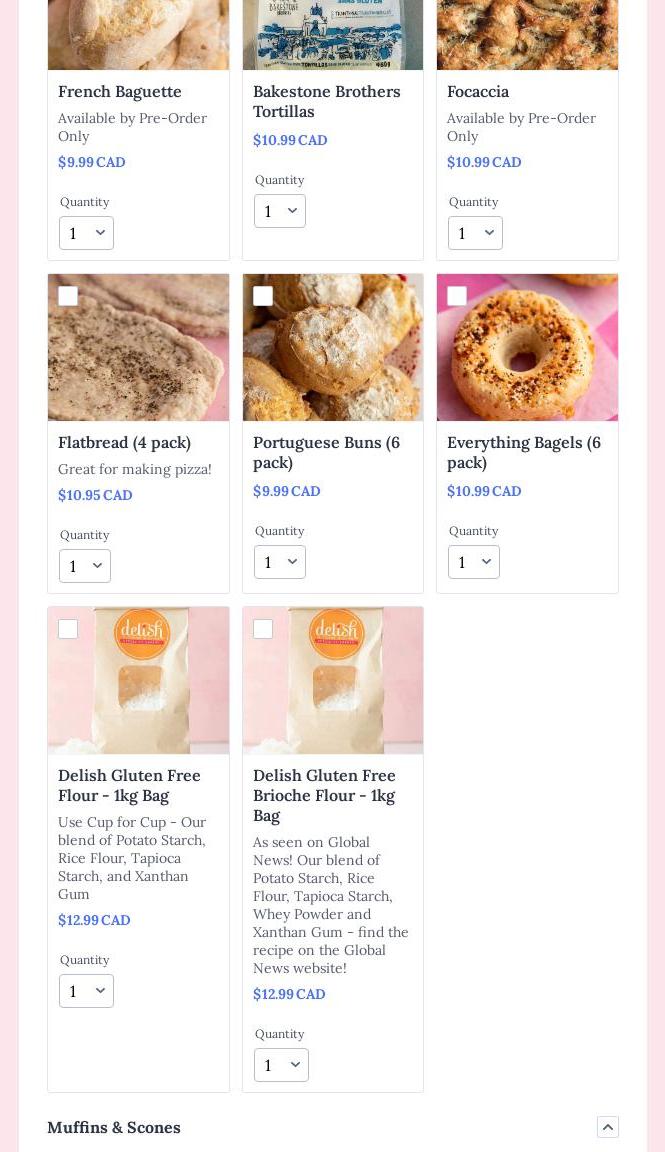The width and height of the screenshot is (665, 1152).
Task: Open quantity selector for Portuguese Buns
Action: 280,562
